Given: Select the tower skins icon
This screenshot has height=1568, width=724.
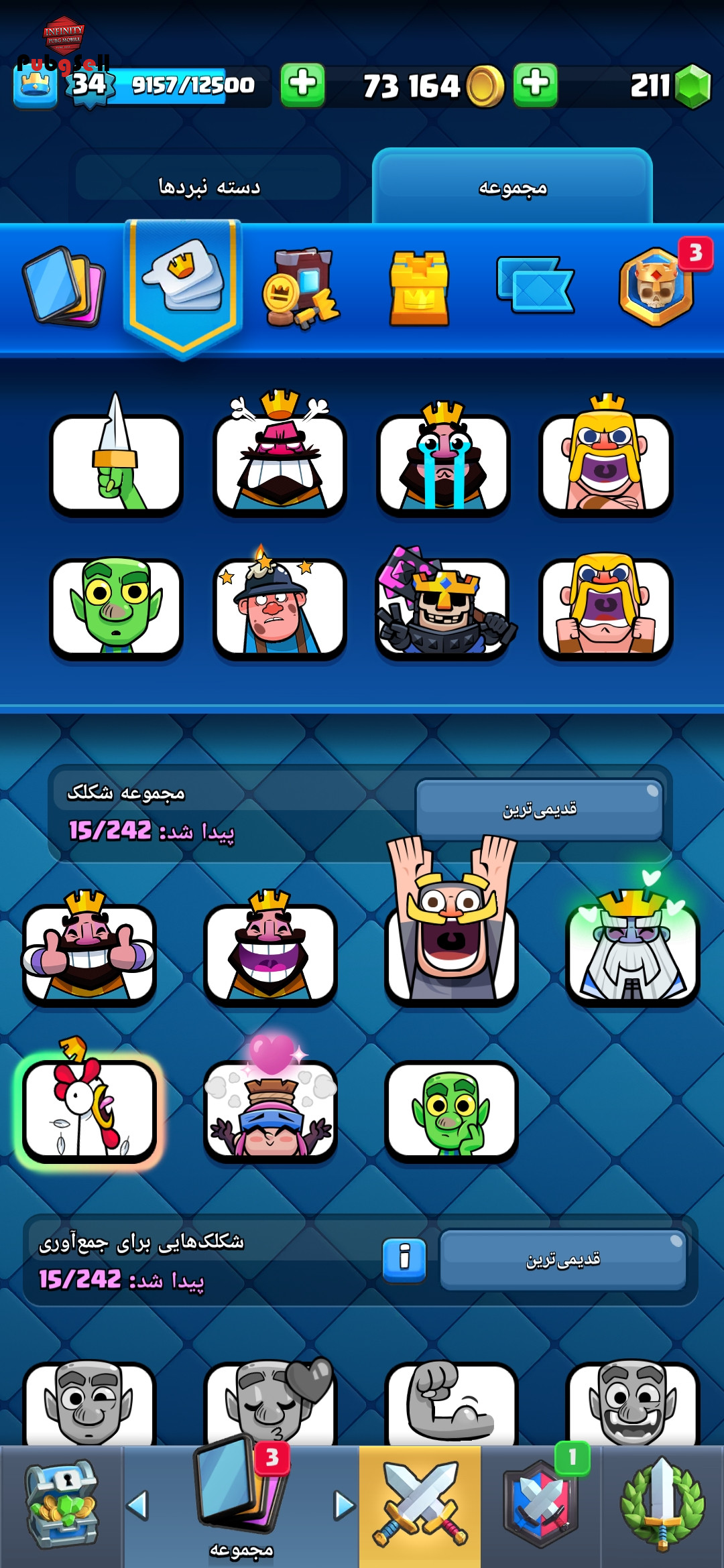Looking at the screenshot, I should pyautogui.click(x=420, y=288).
